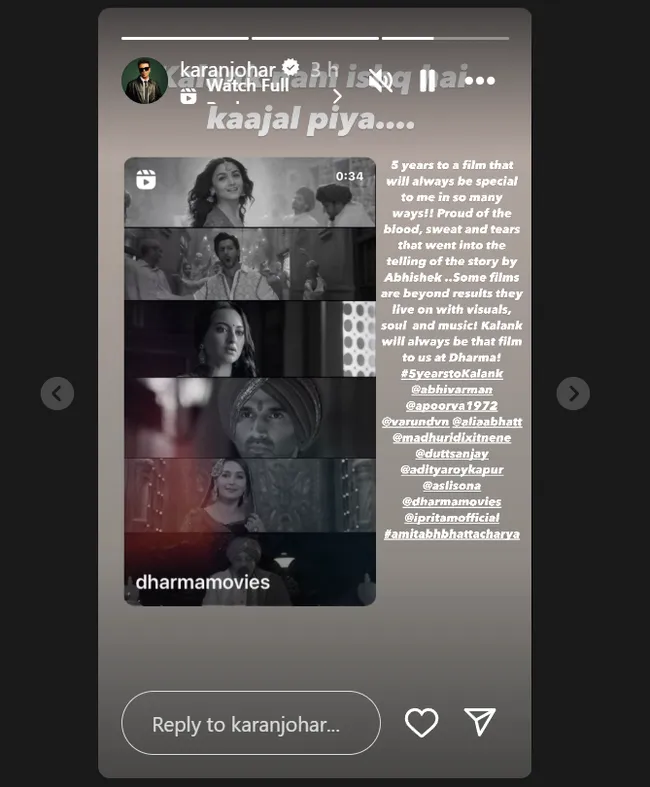
Task: Like this story with the heart
Action: pos(421,722)
